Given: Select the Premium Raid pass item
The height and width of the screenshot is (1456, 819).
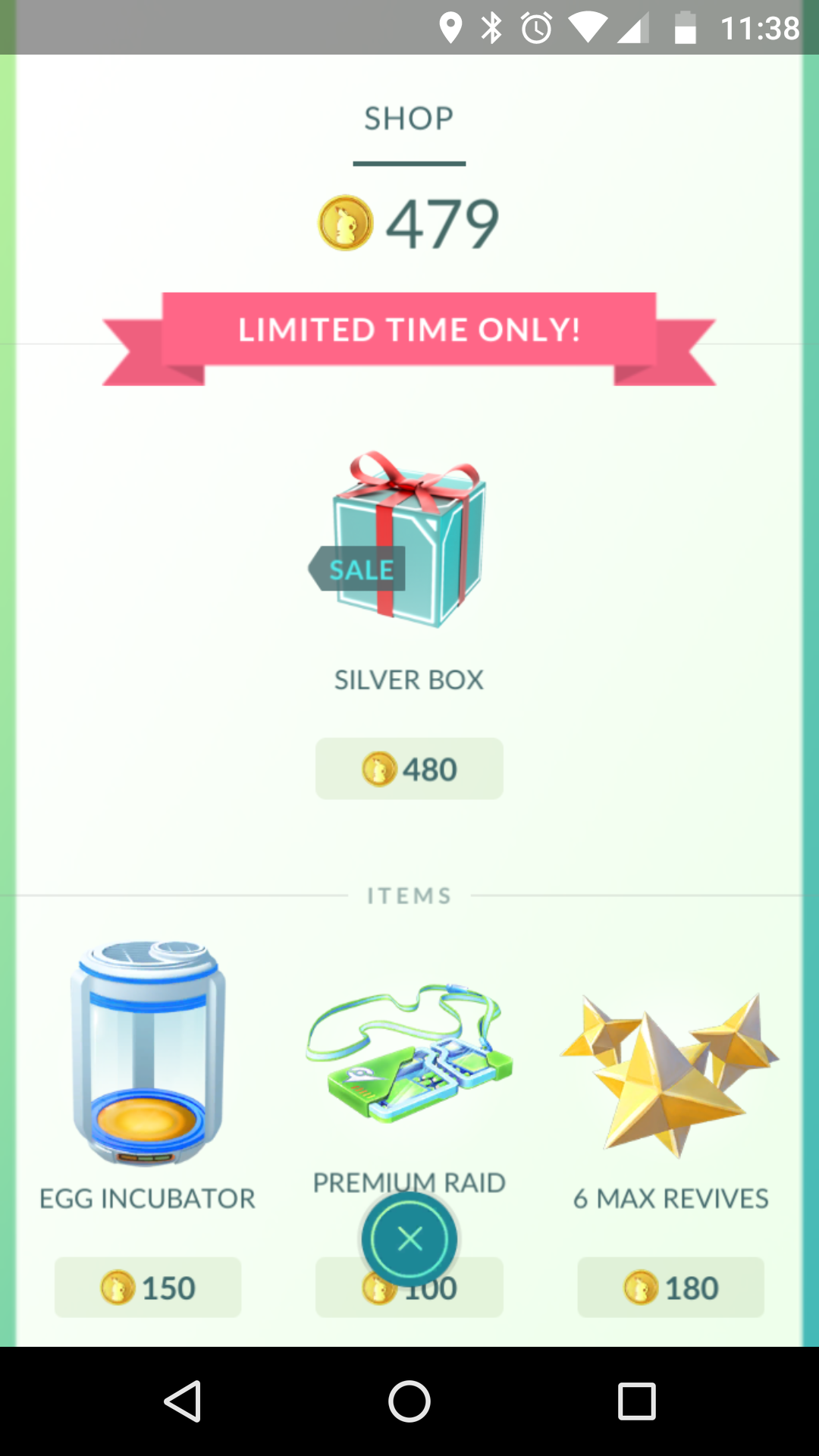Looking at the screenshot, I should tap(409, 1054).
